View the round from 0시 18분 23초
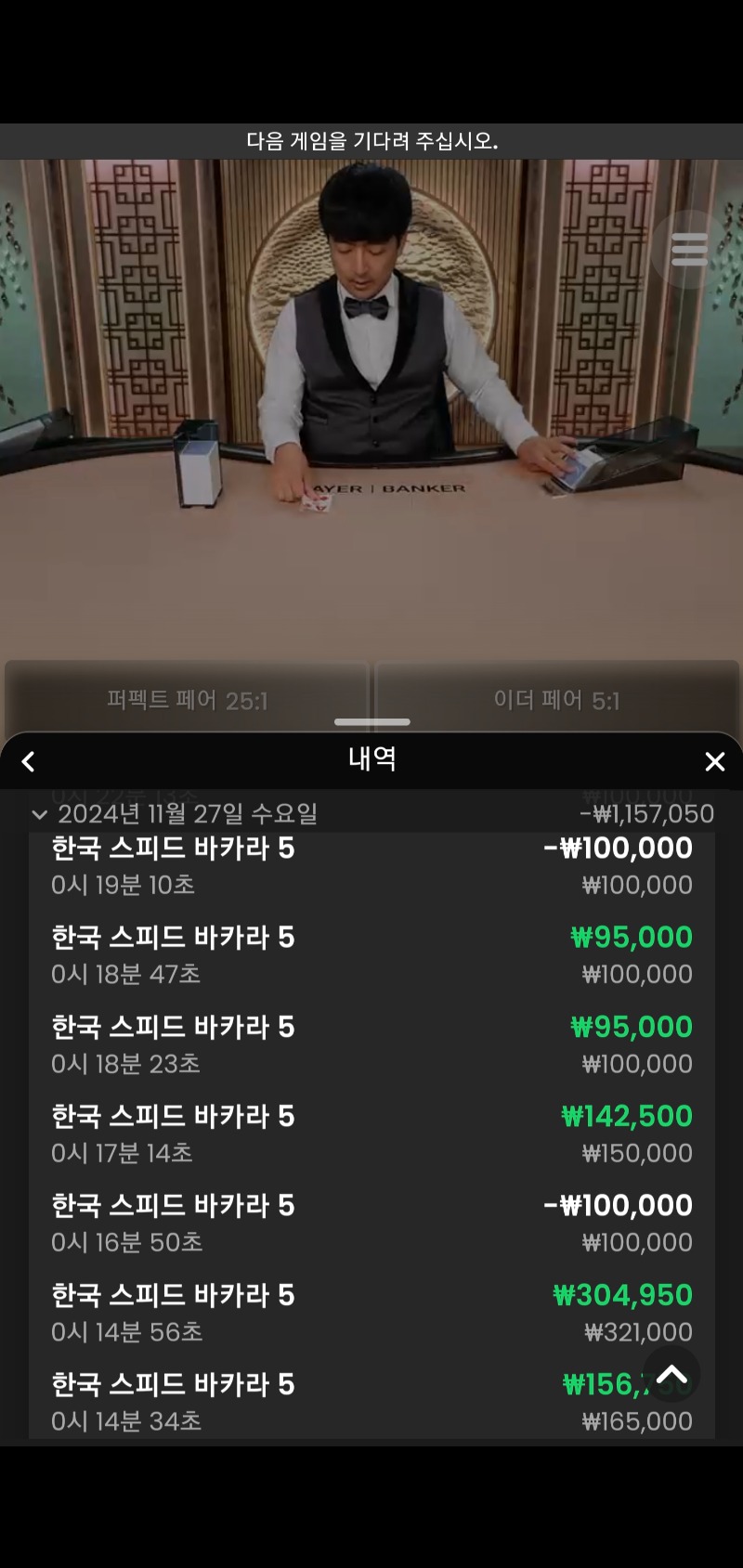743x1568 pixels. tap(371, 1044)
